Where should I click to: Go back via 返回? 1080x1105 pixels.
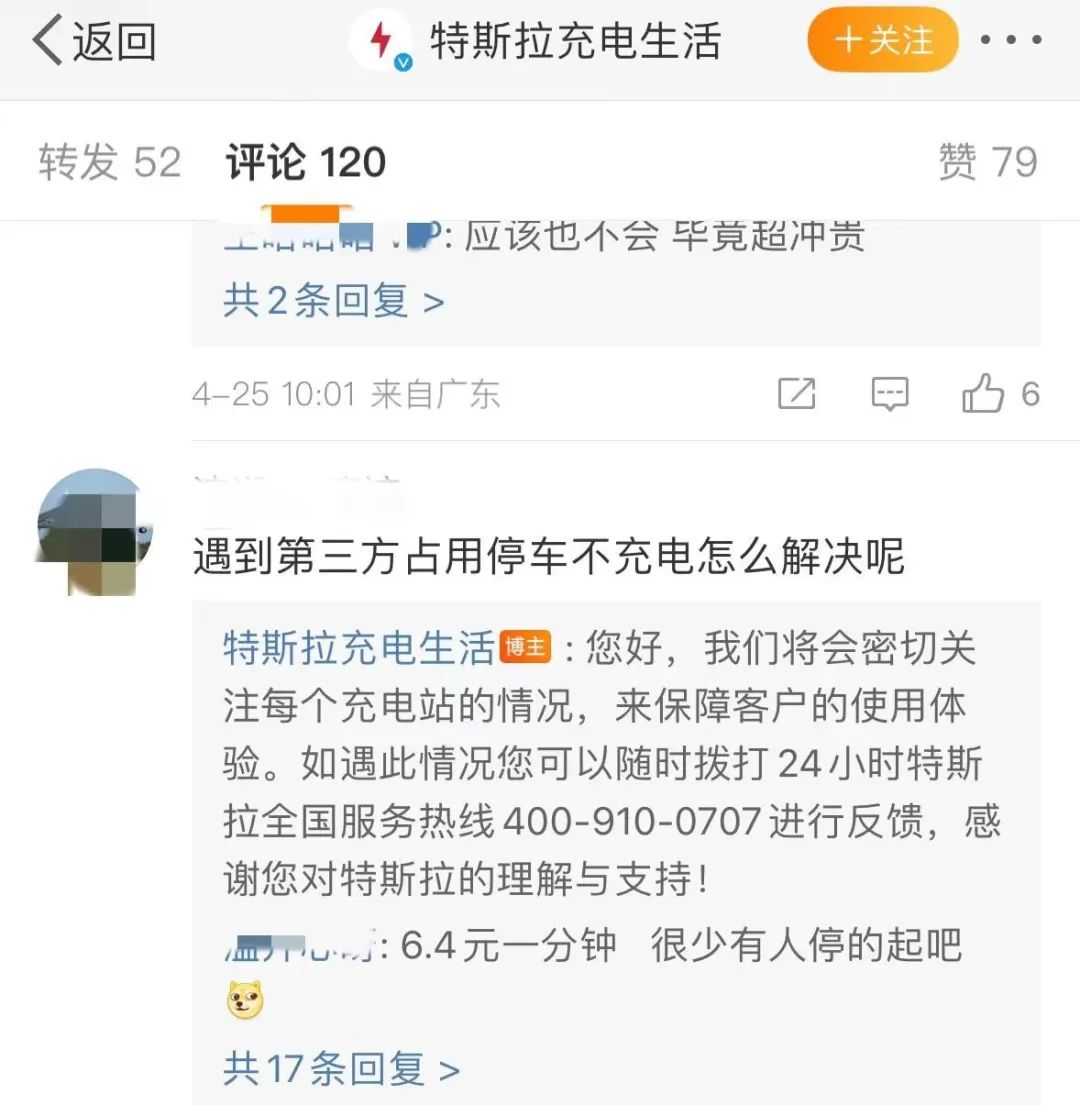(x=93, y=42)
